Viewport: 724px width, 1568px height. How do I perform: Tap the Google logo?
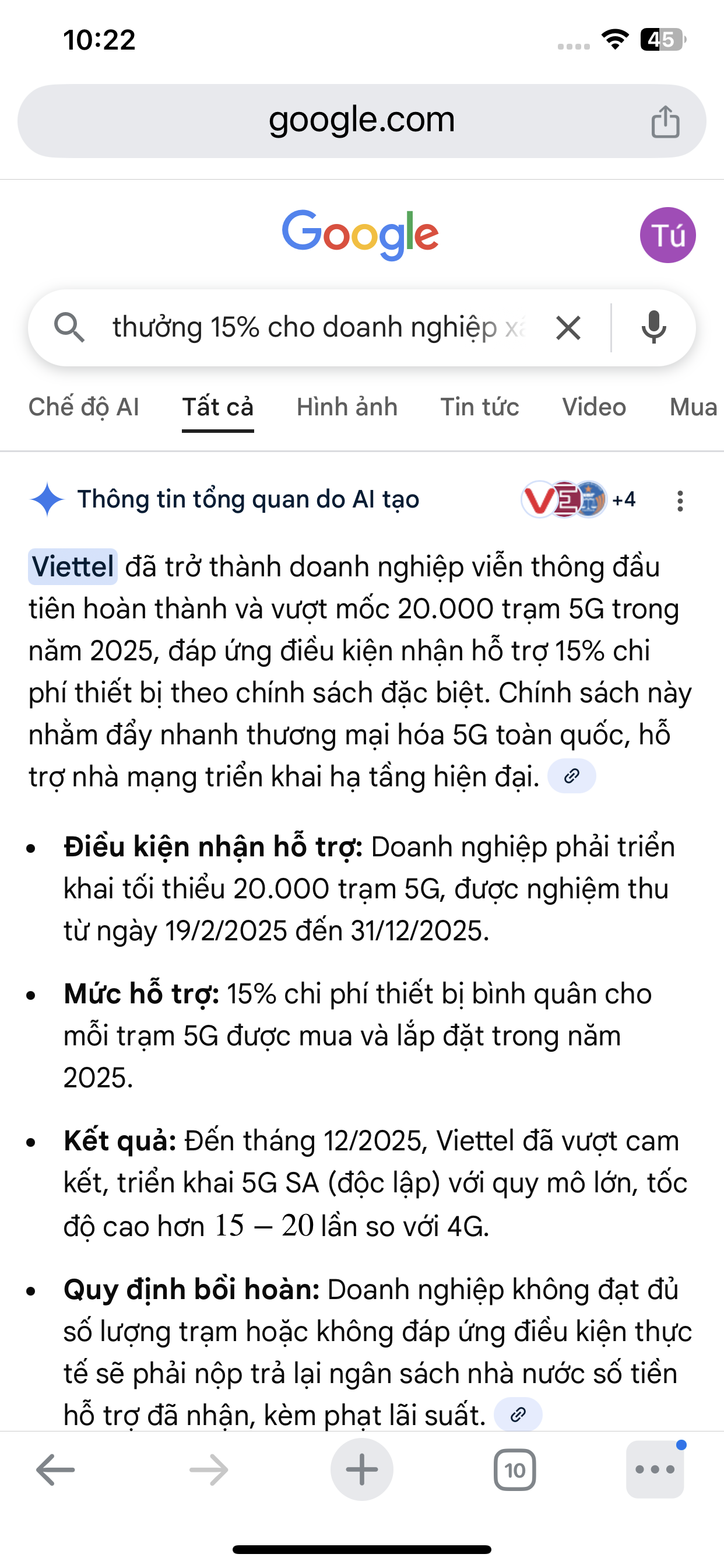click(360, 234)
